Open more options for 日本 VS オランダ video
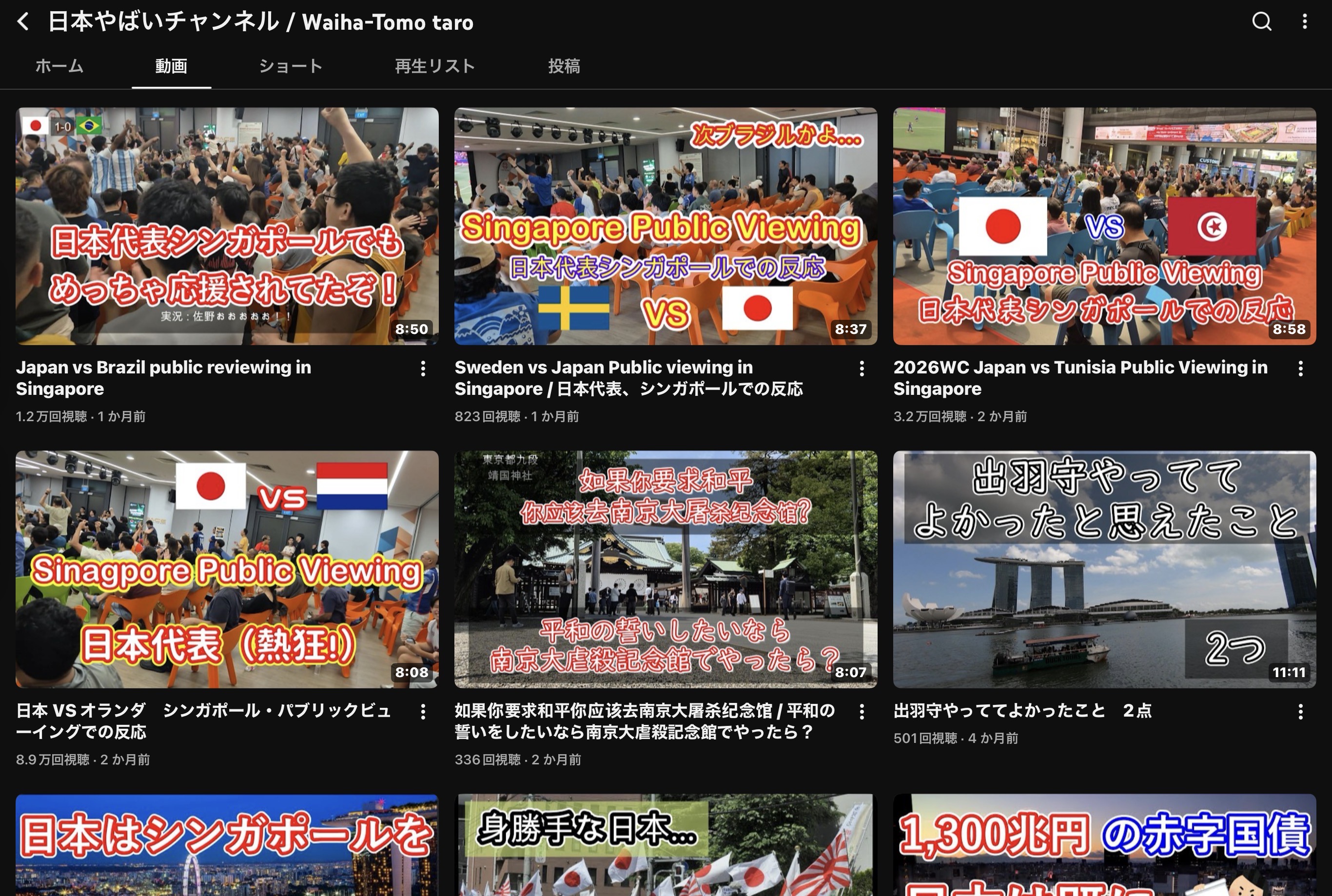Image resolution: width=1332 pixels, height=896 pixels. tap(423, 711)
